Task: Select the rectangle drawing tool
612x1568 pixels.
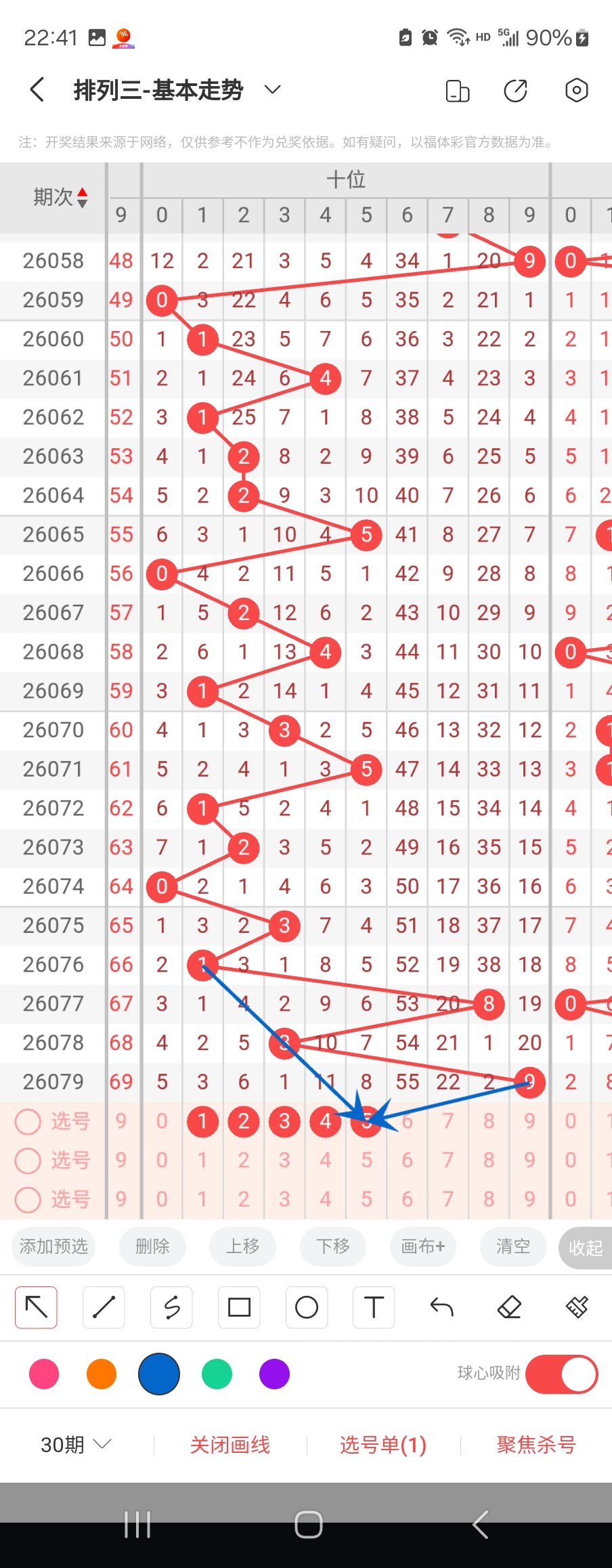Action: (x=239, y=1307)
